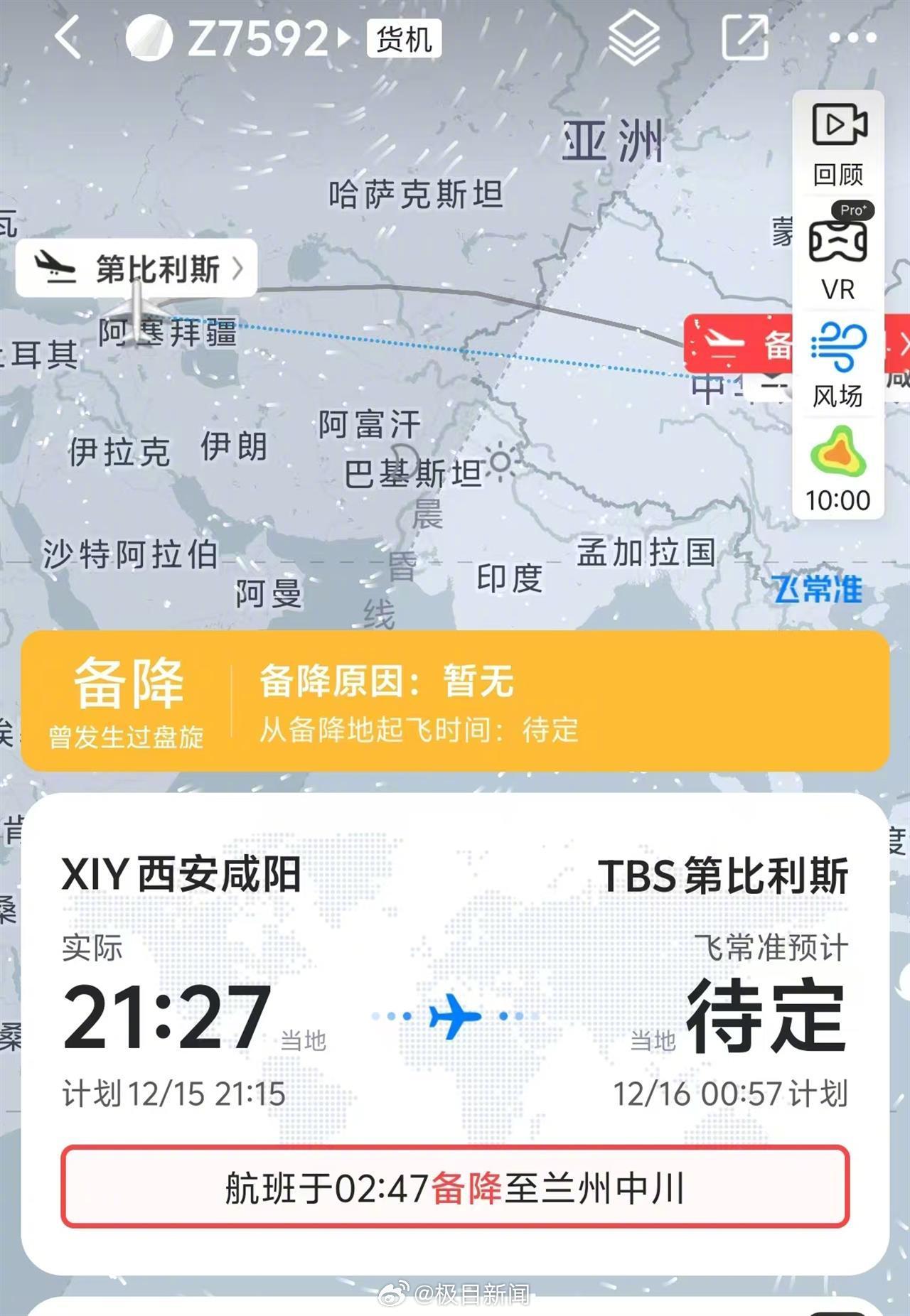Open the orange 备降 diversion info banner
Image resolution: width=910 pixels, height=1316 pixels.
[455, 700]
